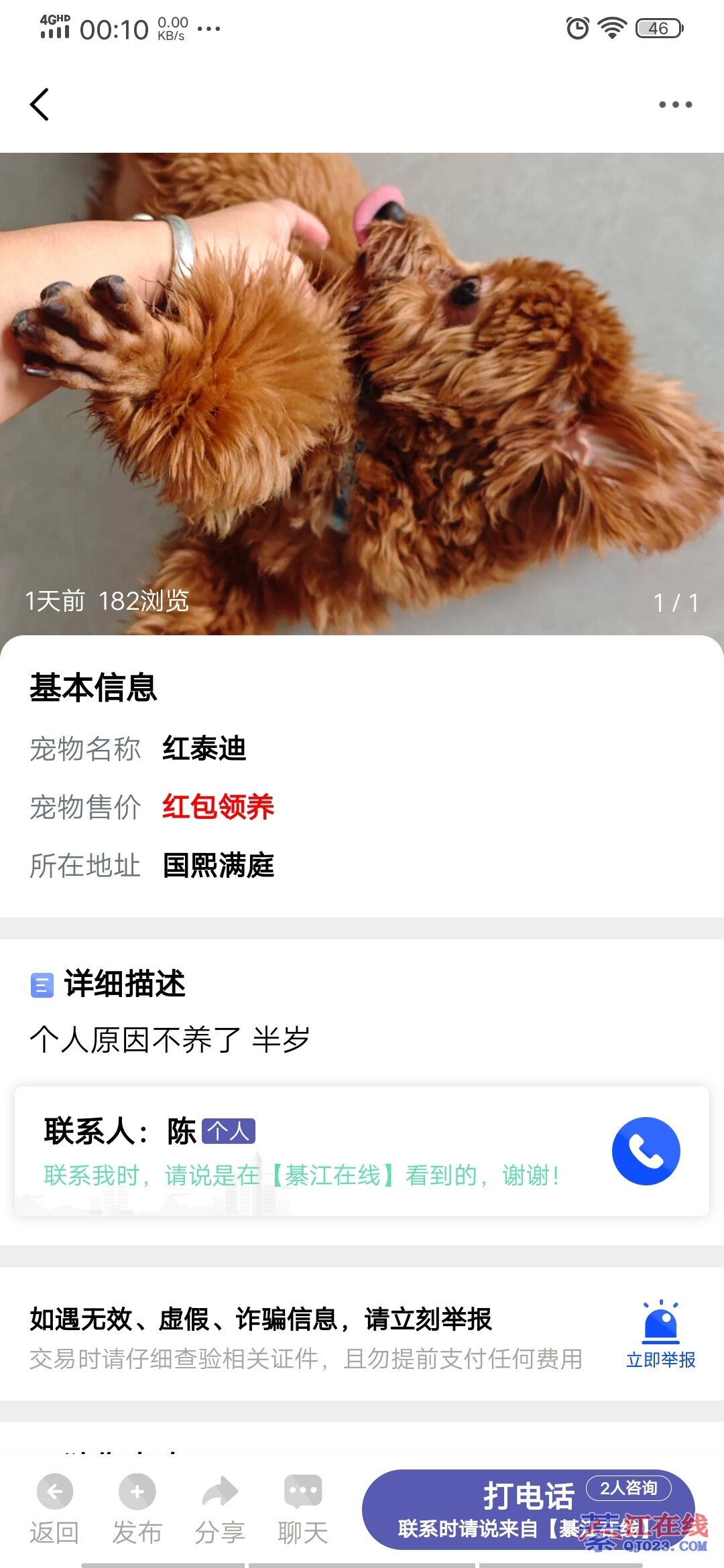This screenshot has width=724, height=1568.
Task: Open the three-dot overflow menu
Action: pos(675,105)
